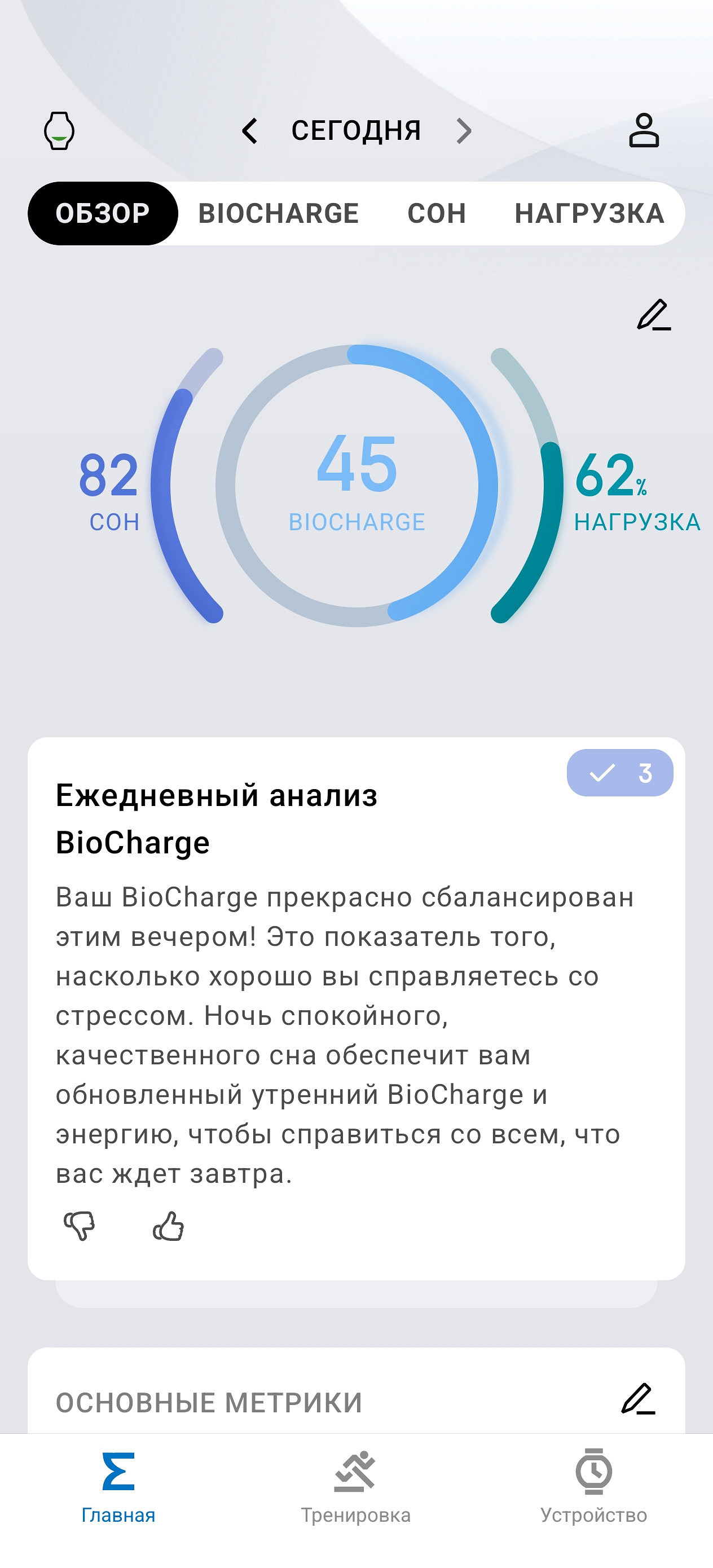Image resolution: width=713 pixels, height=1568 pixels.
Task: Switch to the СОН top tab
Action: pos(437,214)
